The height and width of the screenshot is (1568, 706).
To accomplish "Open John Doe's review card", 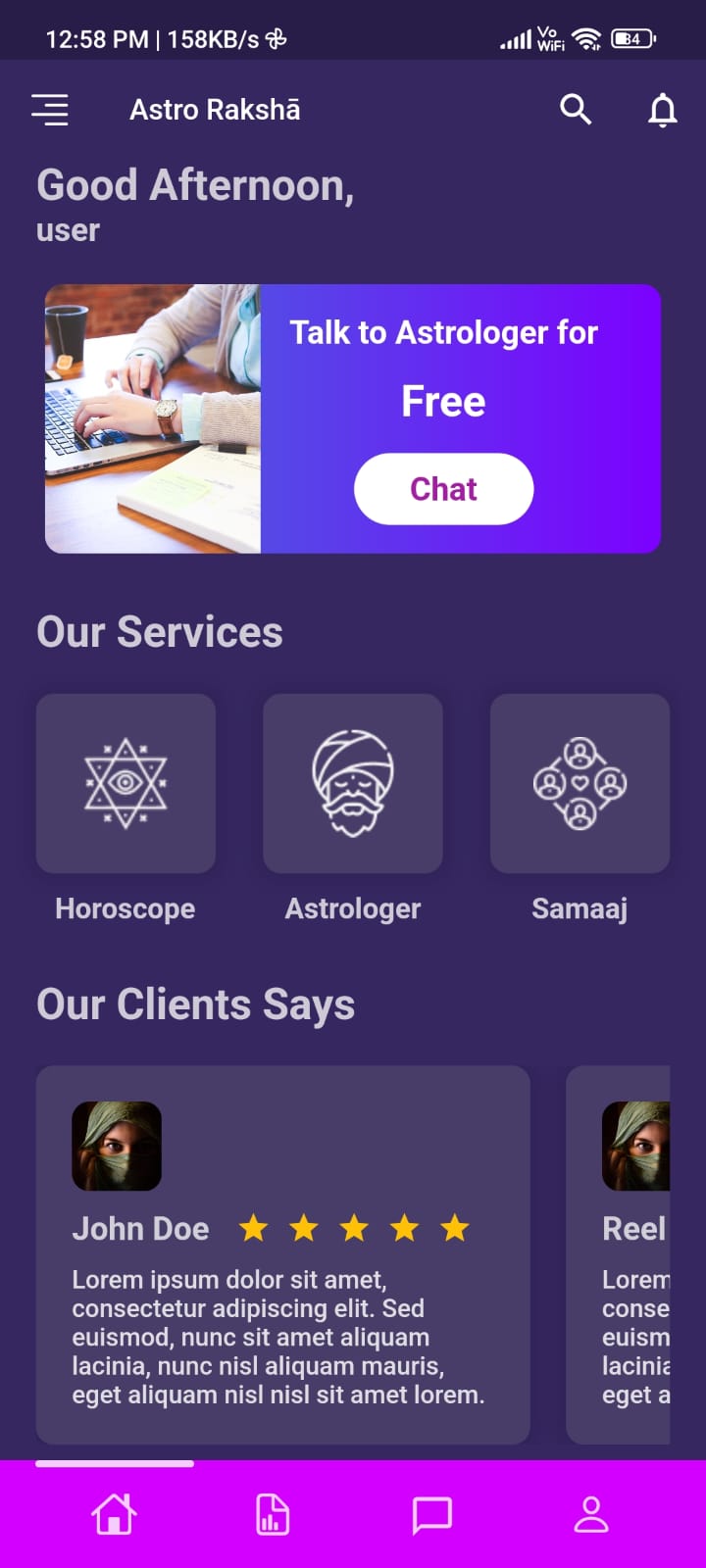I will coord(282,1254).
